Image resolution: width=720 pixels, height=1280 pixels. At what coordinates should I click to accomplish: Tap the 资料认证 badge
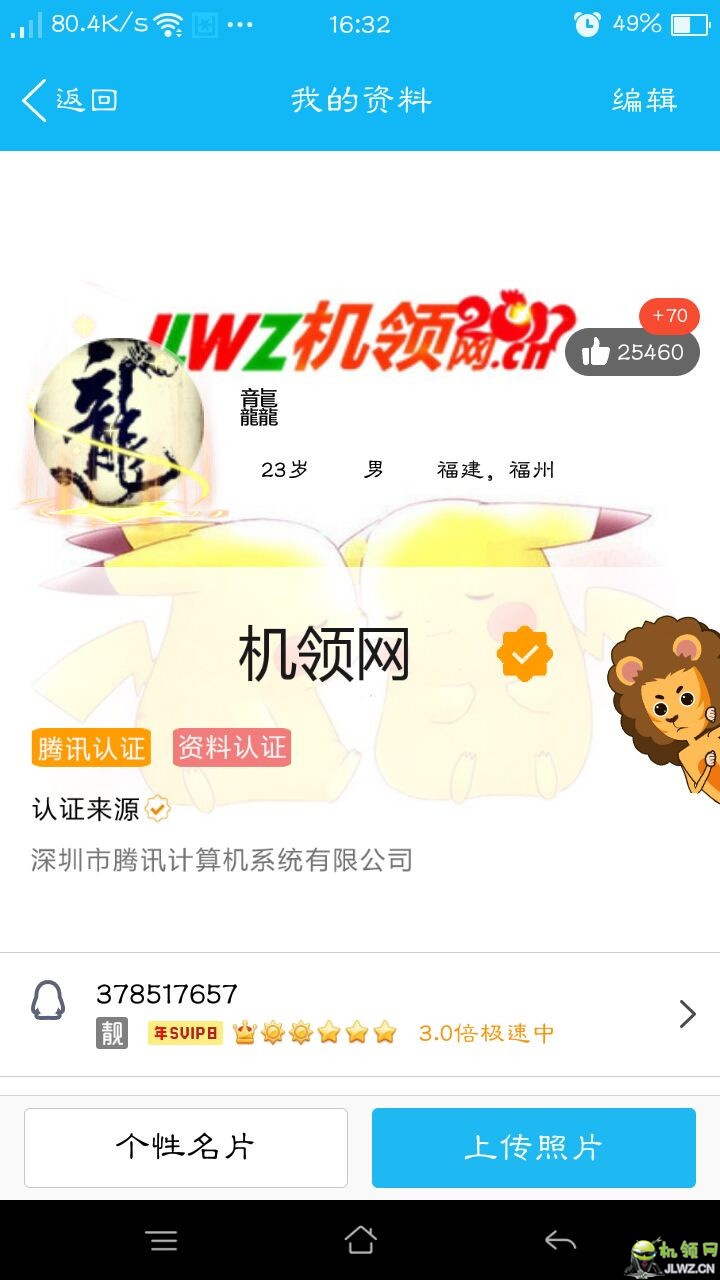point(232,747)
